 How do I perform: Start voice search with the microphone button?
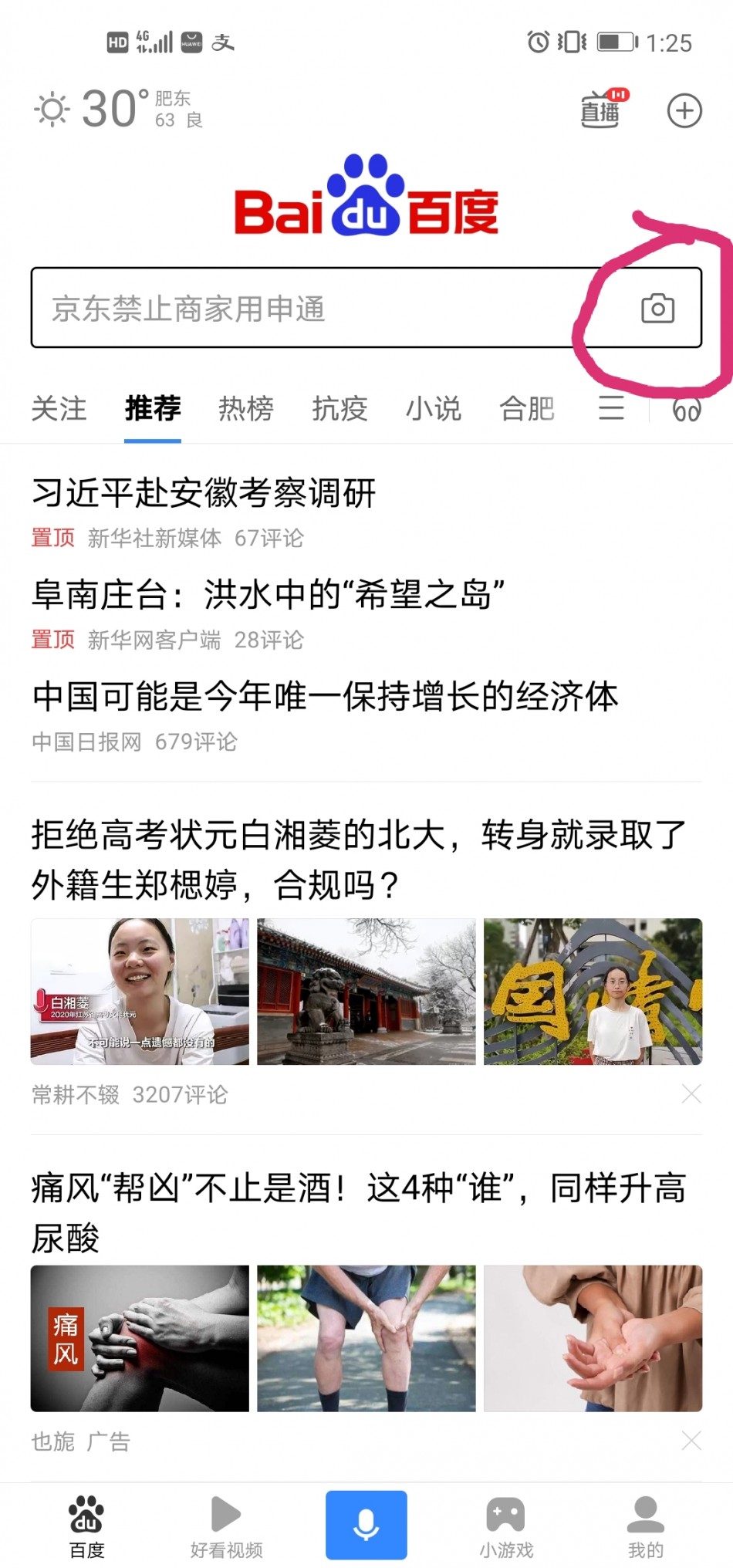click(x=366, y=1525)
